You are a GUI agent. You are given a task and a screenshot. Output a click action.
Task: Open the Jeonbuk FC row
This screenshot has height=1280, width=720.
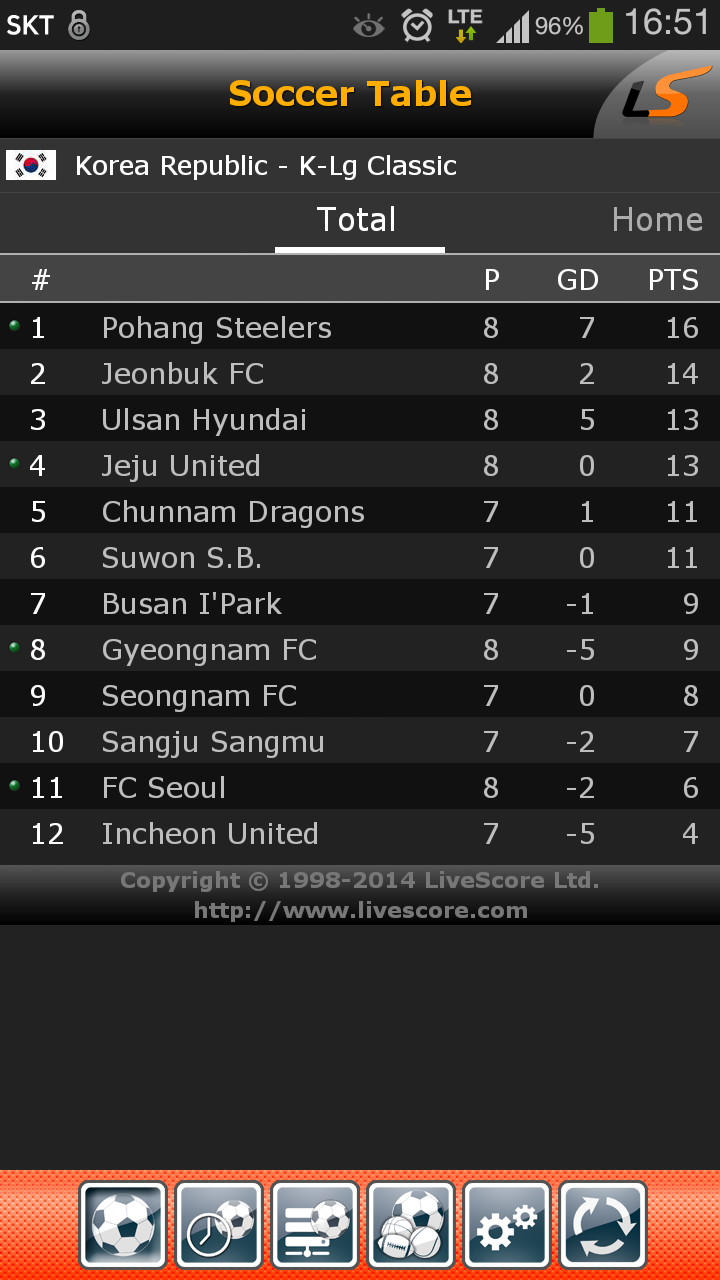tap(360, 373)
